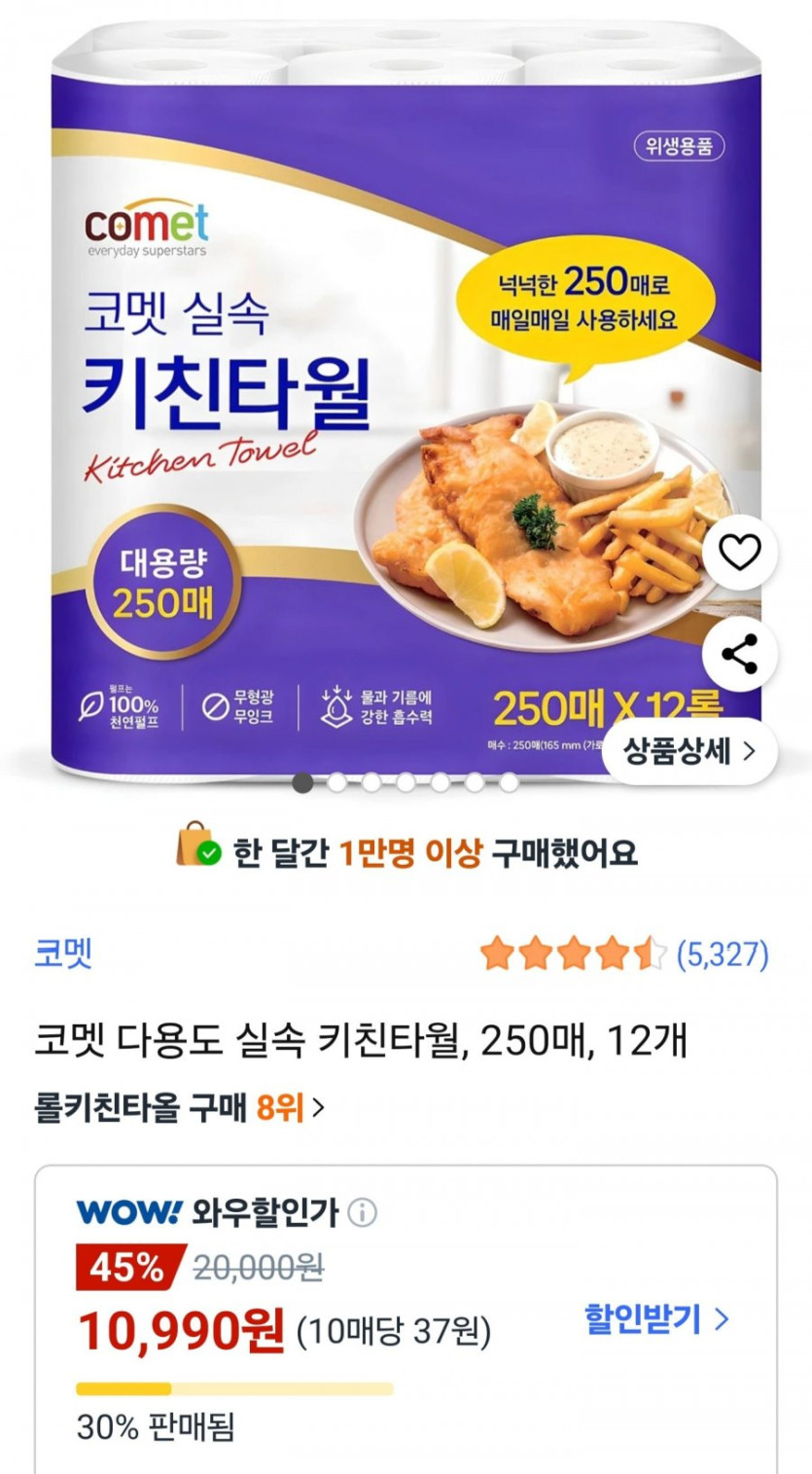This screenshot has width=812, height=1474.
Task: Share this kitchen towel product
Action: coord(740,655)
